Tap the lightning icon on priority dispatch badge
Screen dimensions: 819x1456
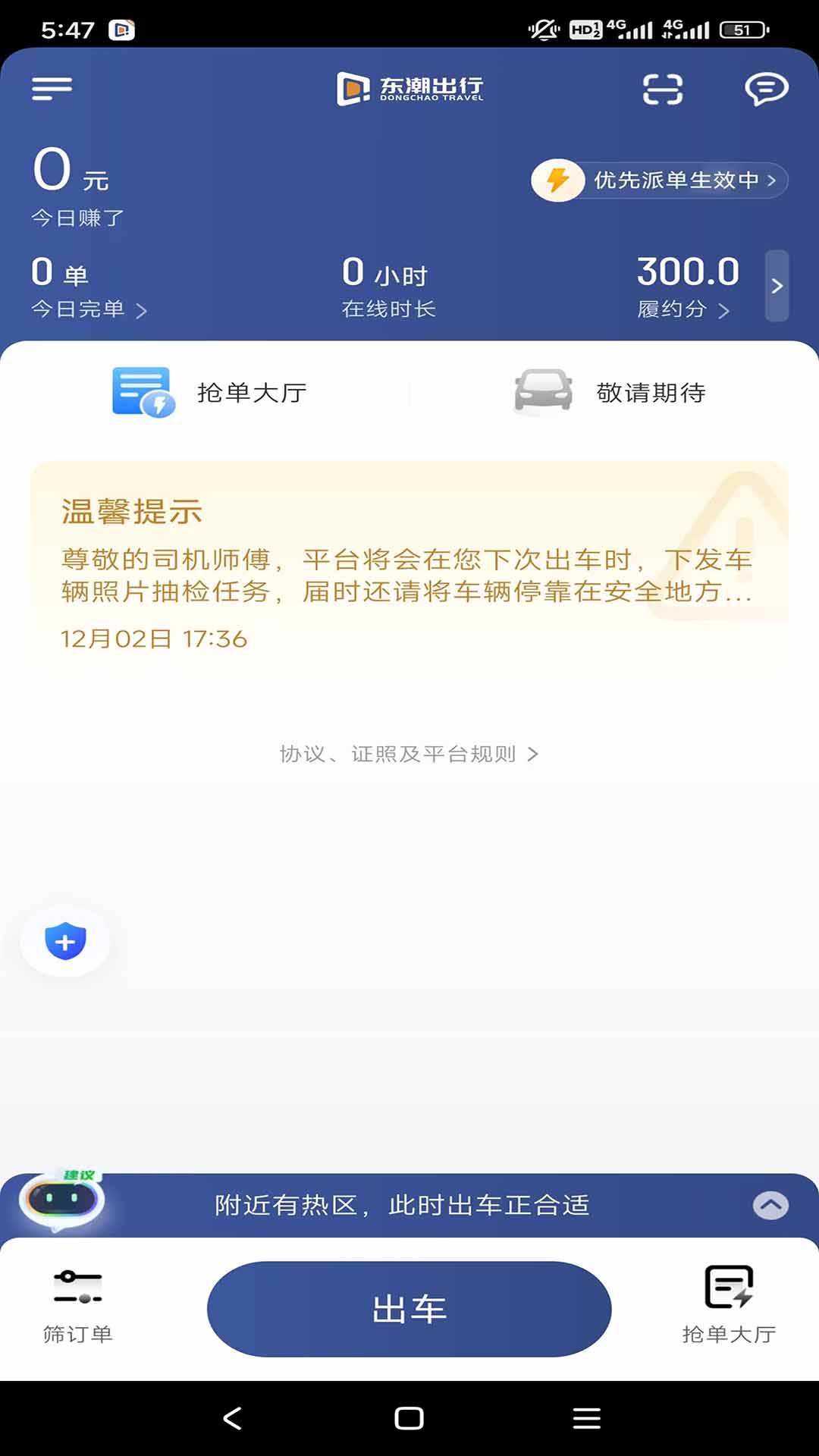557,180
